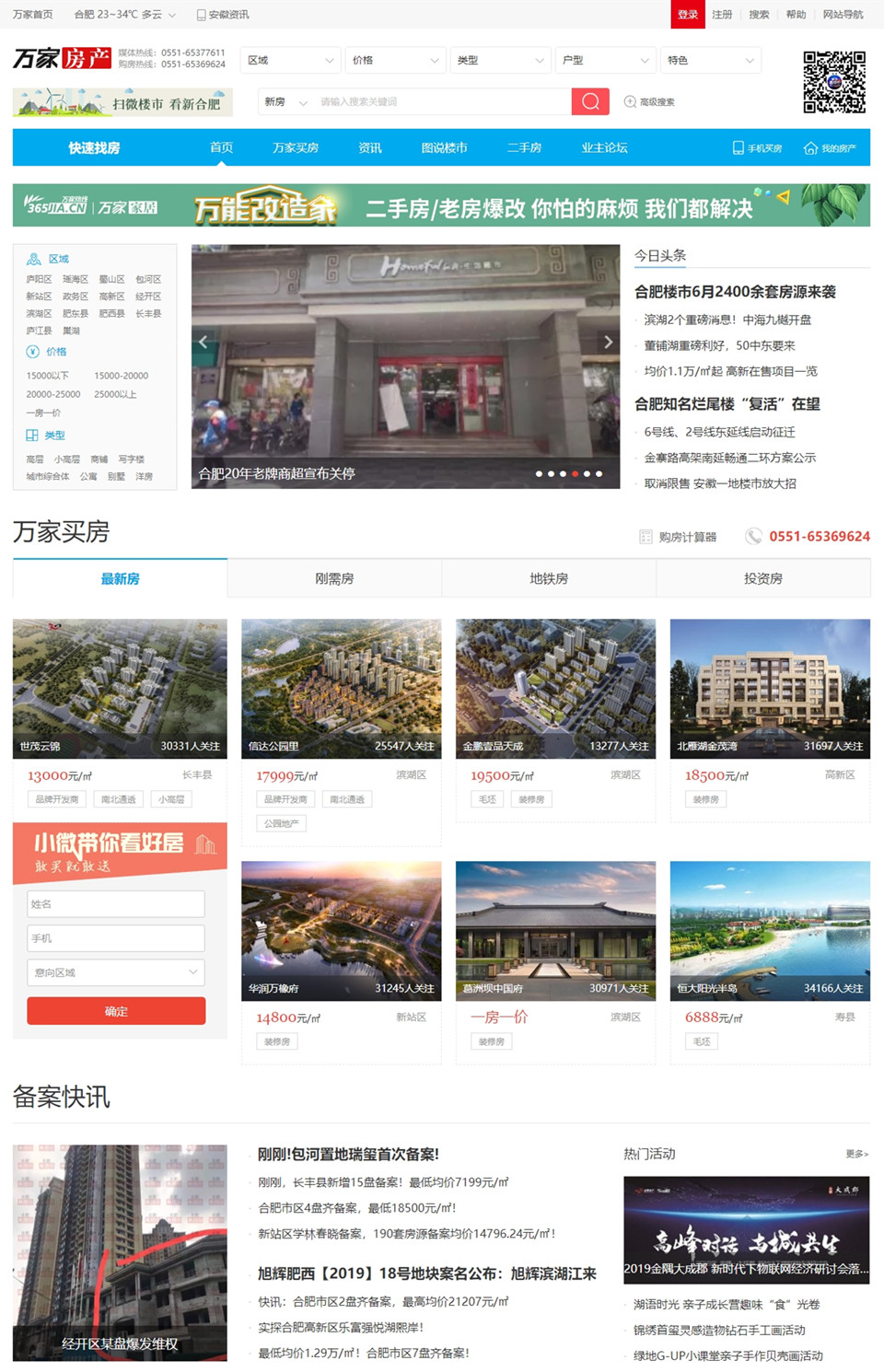884x1372 pixels.
Task: Open the 户型 dropdown filter
Action: (605, 60)
